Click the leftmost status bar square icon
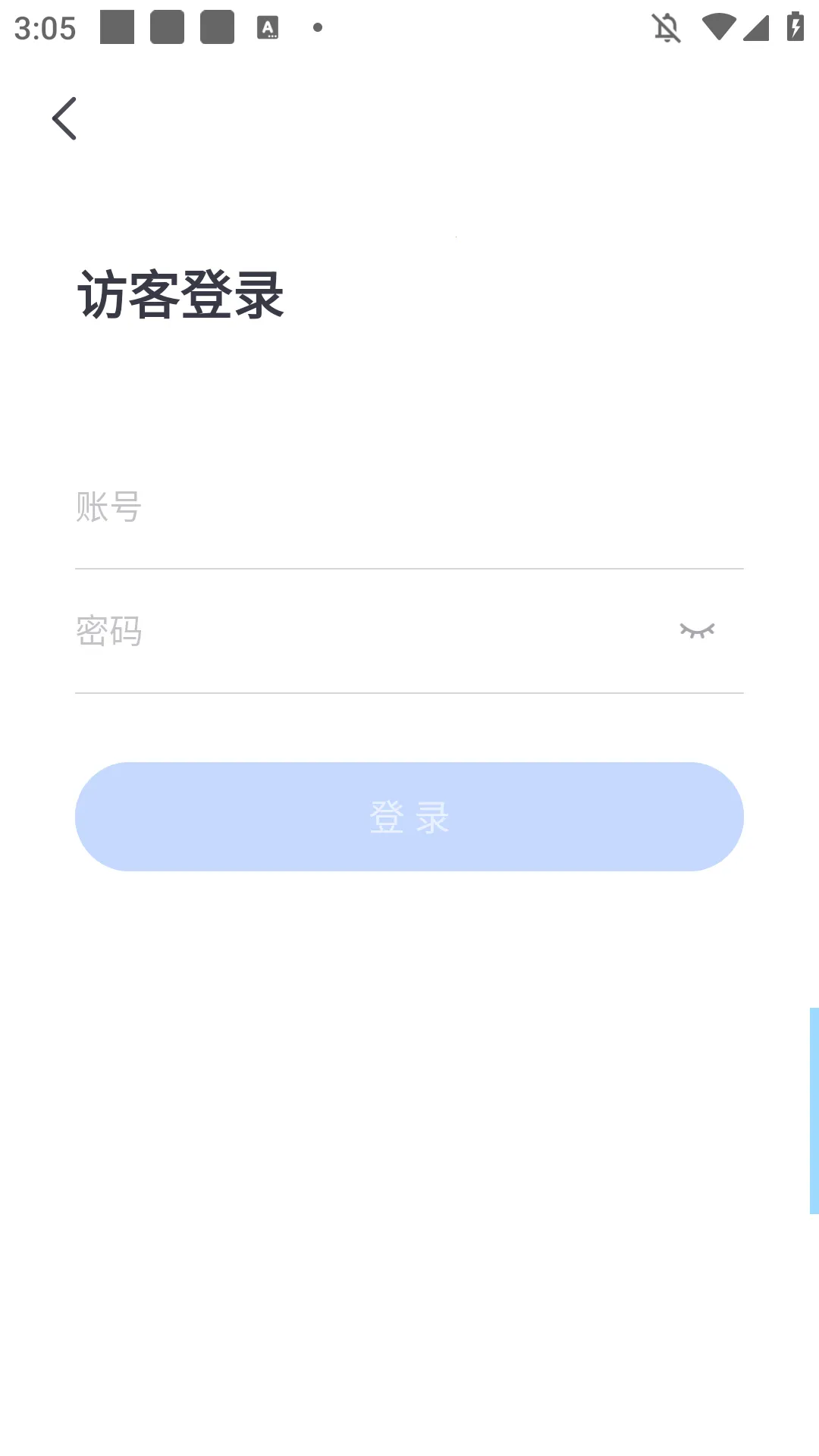This screenshot has width=819, height=1456. (118, 27)
